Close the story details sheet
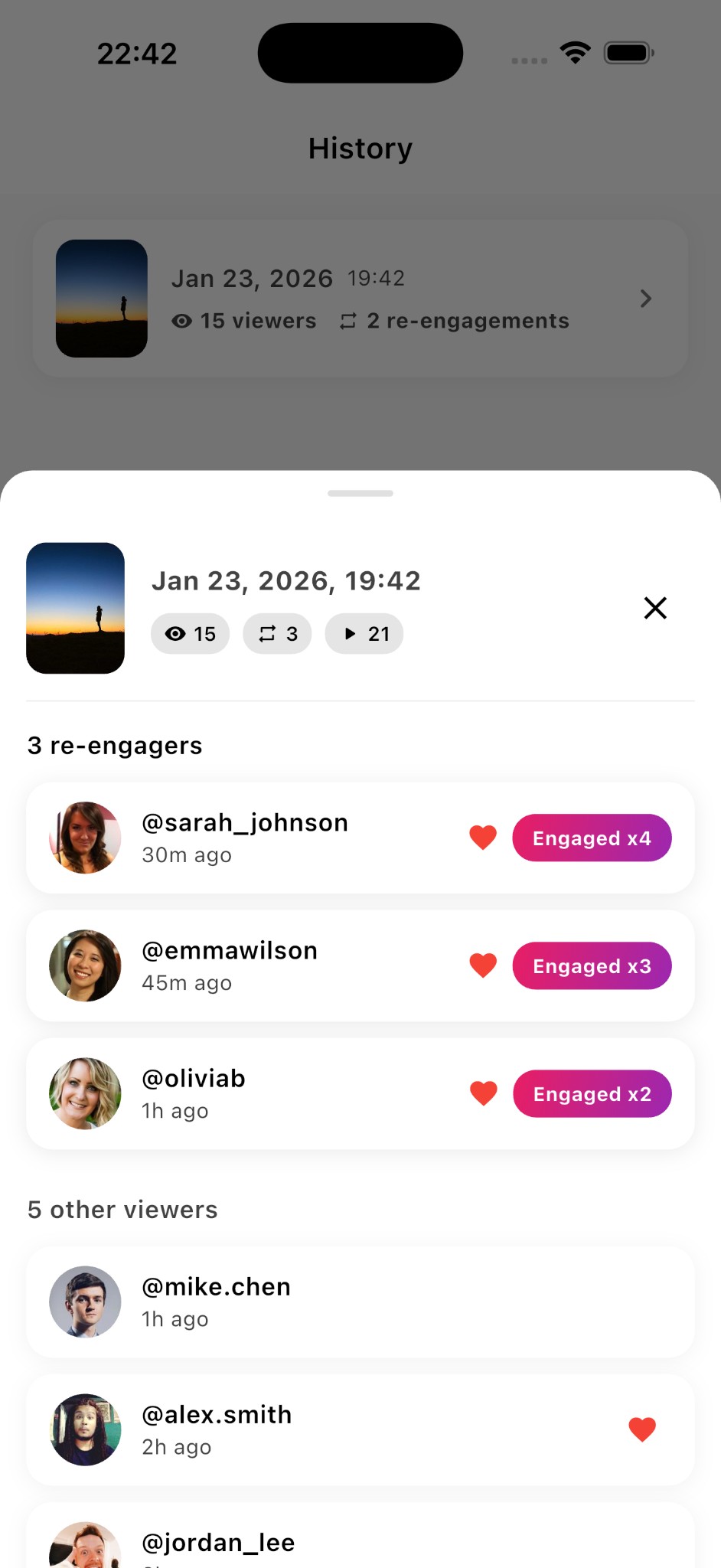This screenshot has width=721, height=1568. tap(655, 608)
